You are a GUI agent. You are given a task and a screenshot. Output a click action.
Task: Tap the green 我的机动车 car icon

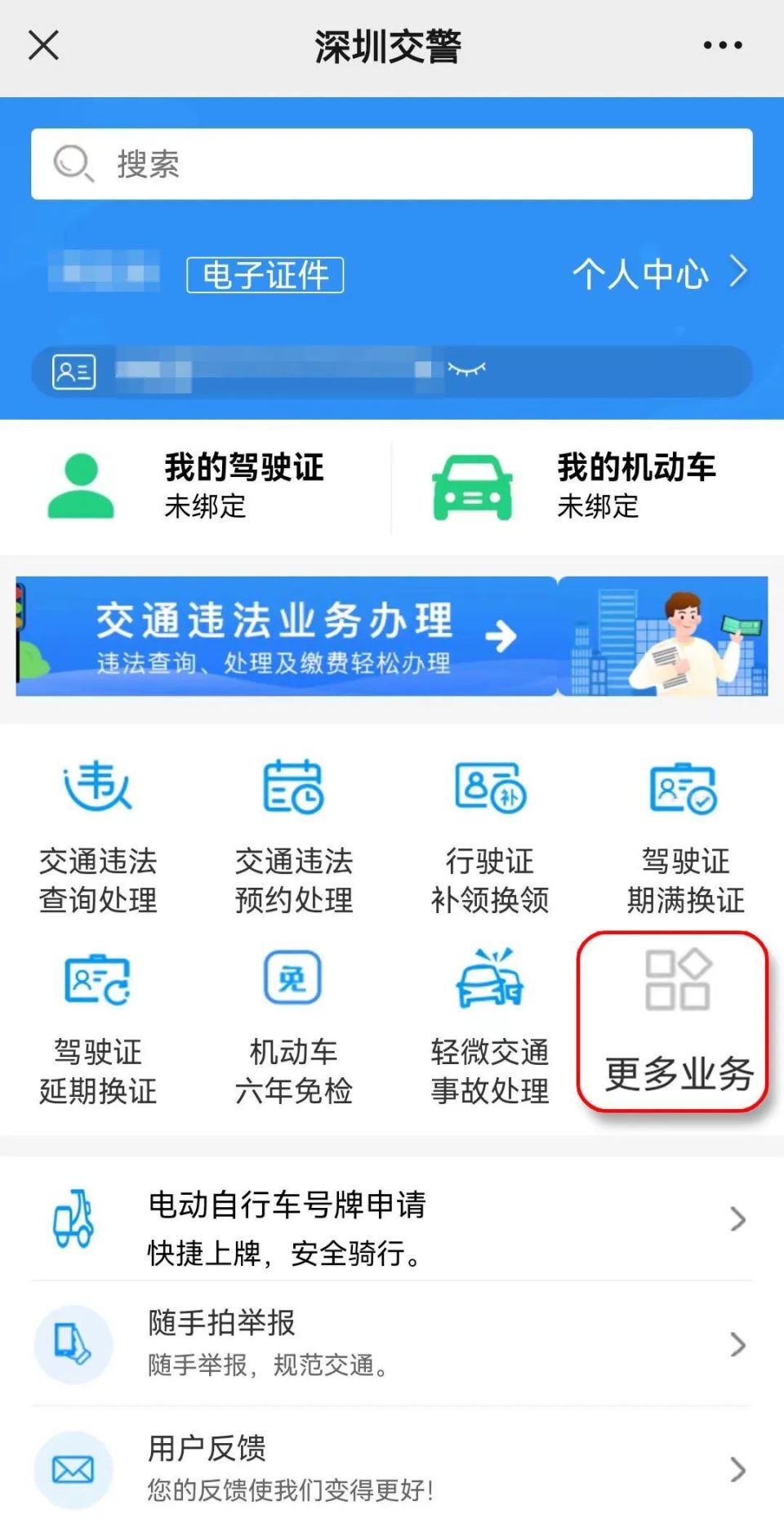tap(472, 484)
